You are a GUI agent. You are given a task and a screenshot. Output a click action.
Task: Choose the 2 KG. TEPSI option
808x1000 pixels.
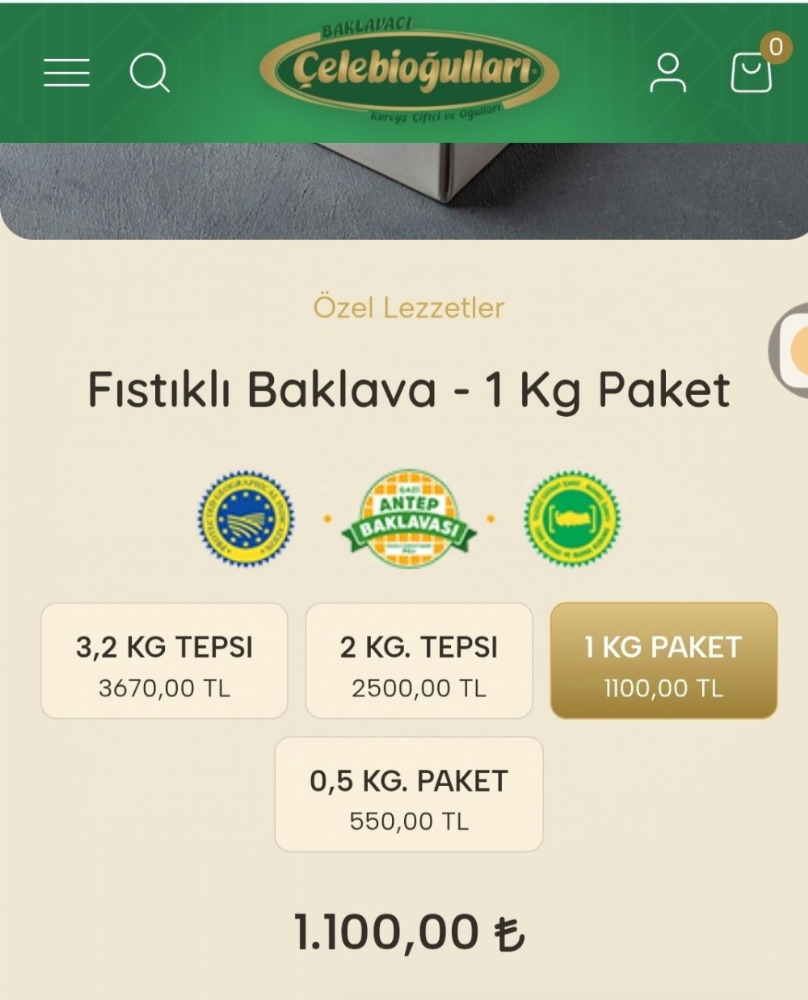pos(418,660)
